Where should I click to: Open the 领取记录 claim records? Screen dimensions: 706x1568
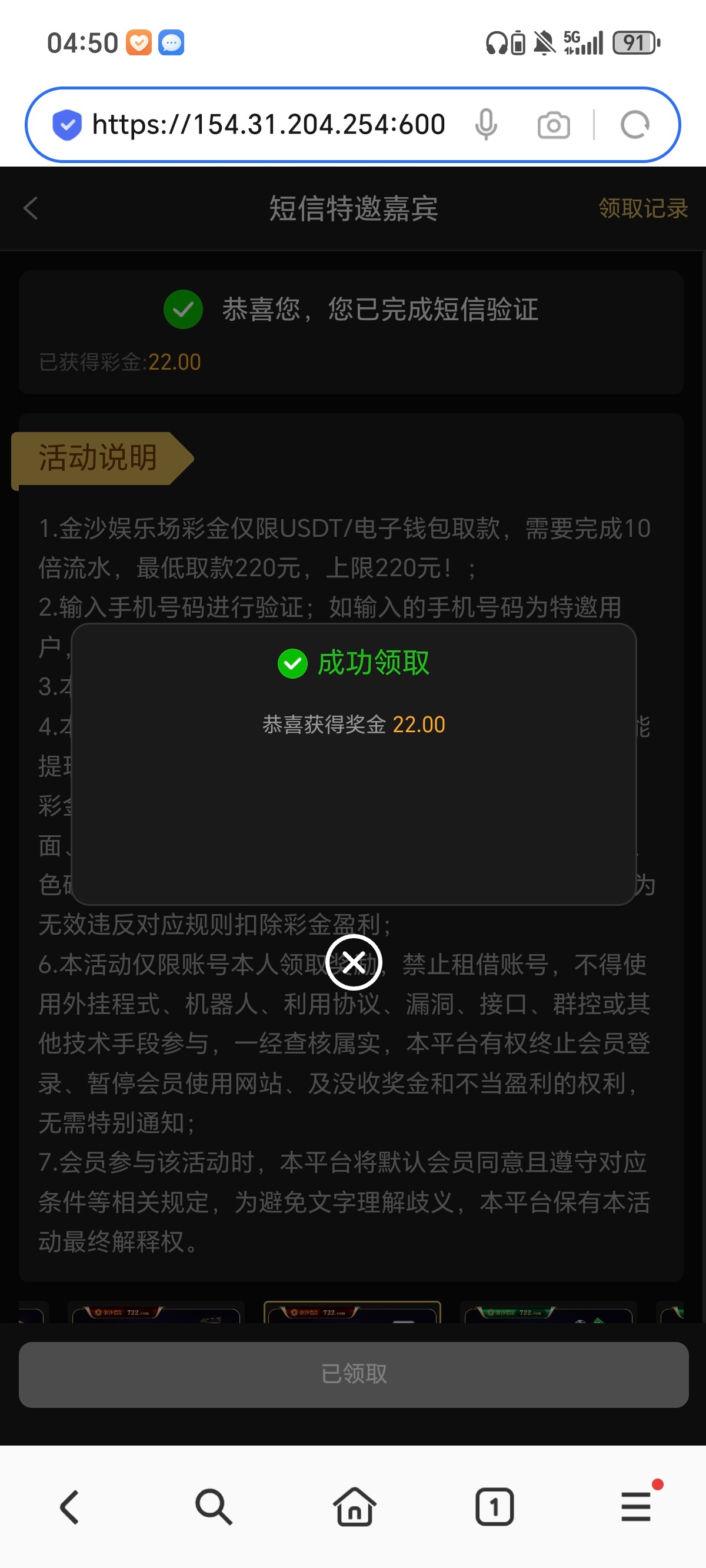tap(642, 208)
